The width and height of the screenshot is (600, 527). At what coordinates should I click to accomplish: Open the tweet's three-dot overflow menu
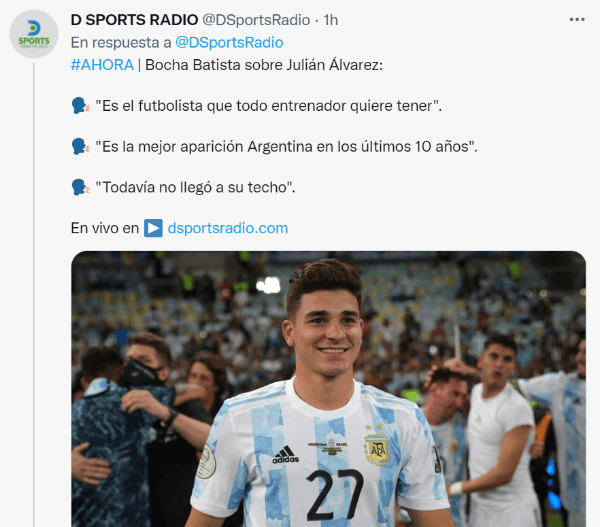577,20
